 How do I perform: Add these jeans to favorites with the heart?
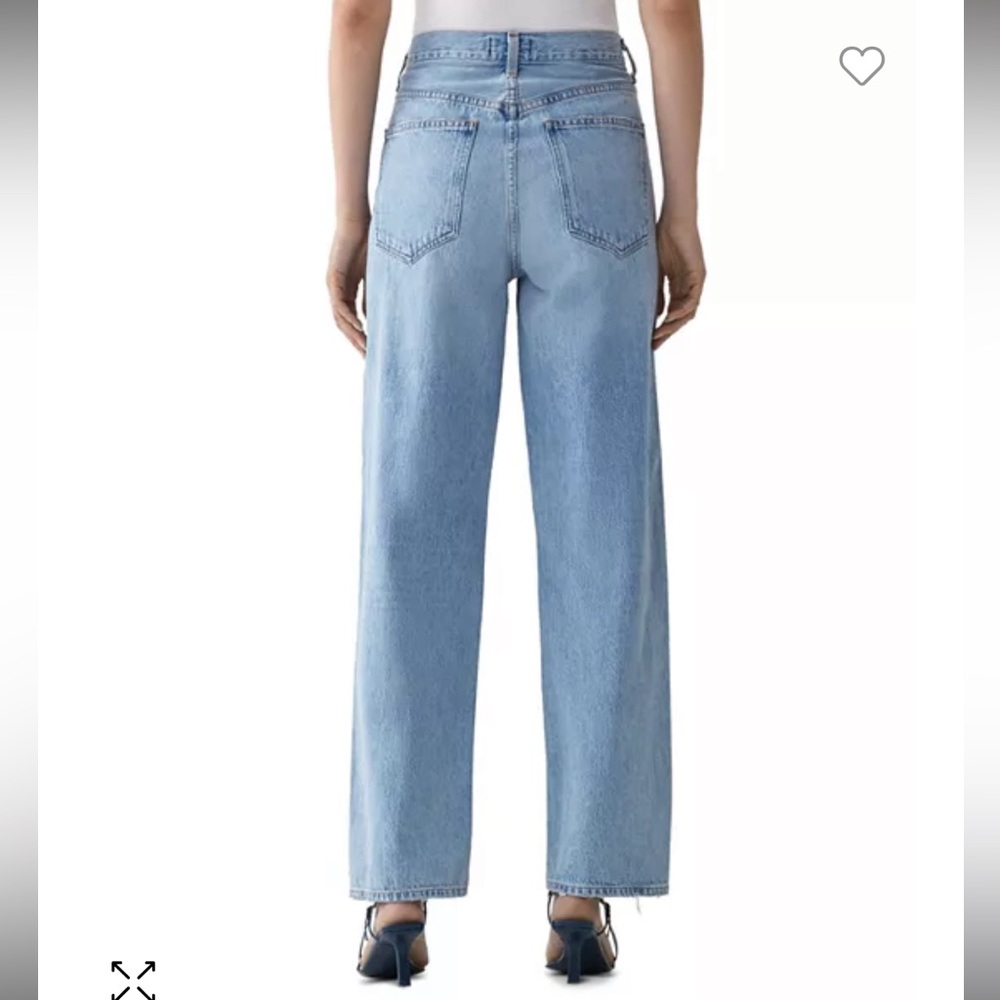point(861,66)
